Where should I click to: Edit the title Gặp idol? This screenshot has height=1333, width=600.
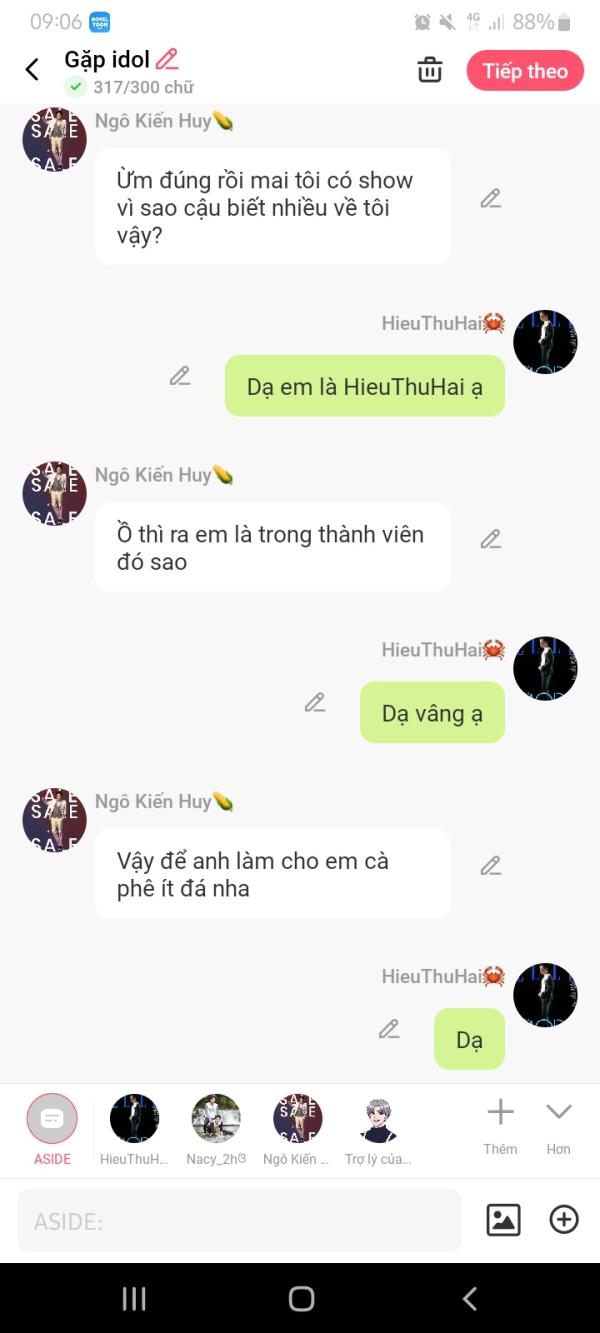(168, 59)
